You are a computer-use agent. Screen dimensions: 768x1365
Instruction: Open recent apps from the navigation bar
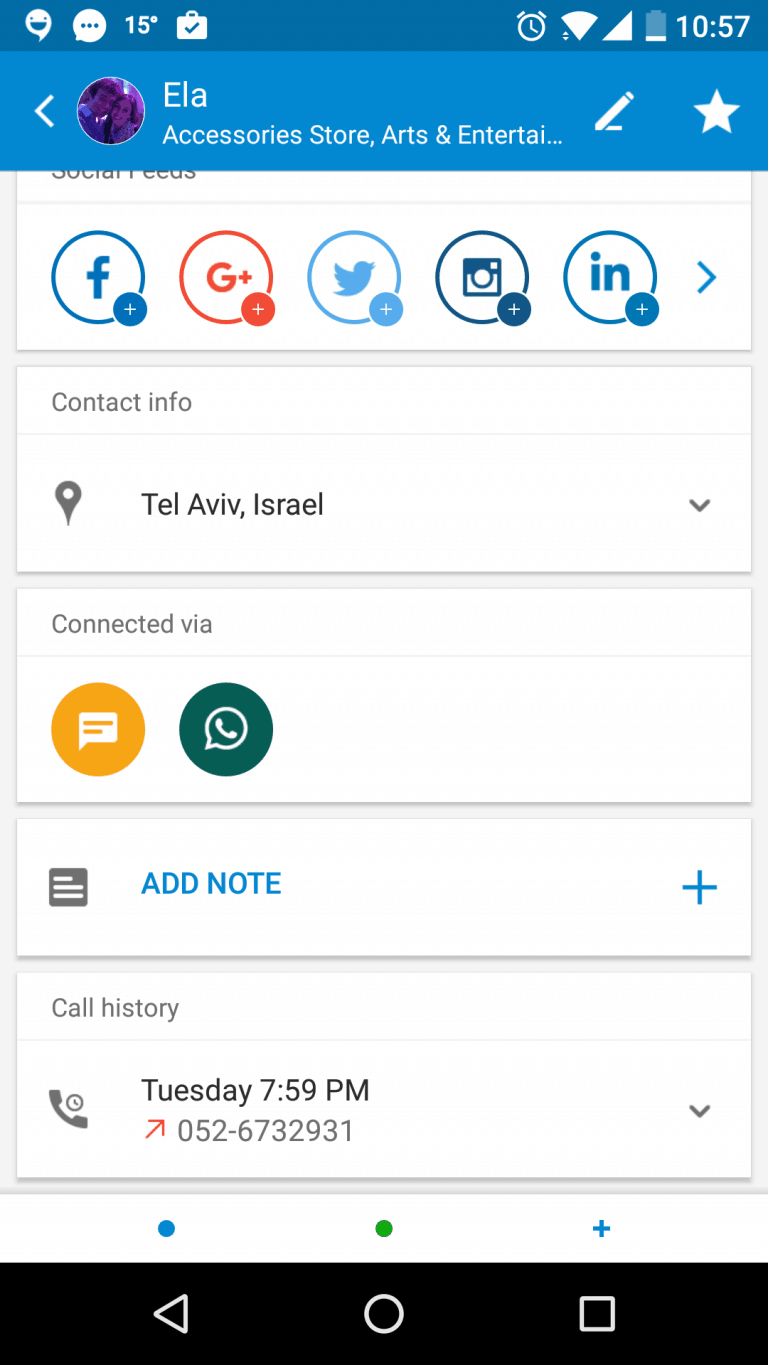click(597, 1314)
